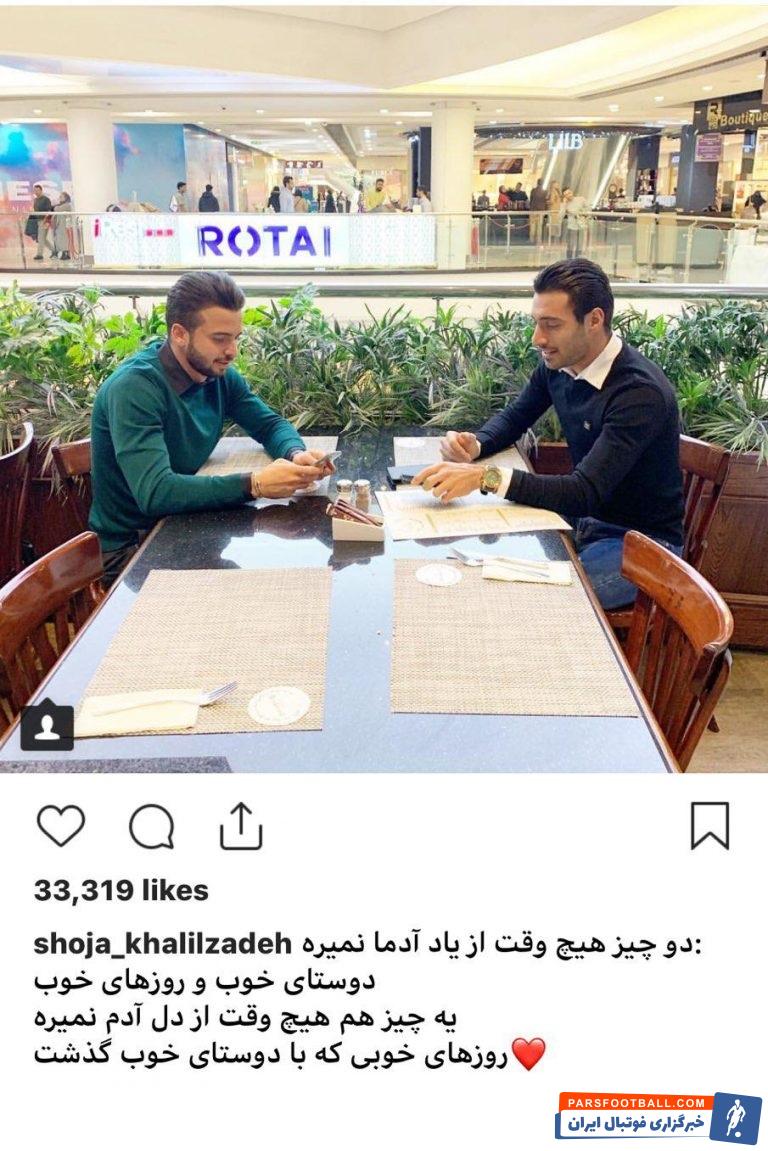Open the comments bubble icon

pos(151,827)
